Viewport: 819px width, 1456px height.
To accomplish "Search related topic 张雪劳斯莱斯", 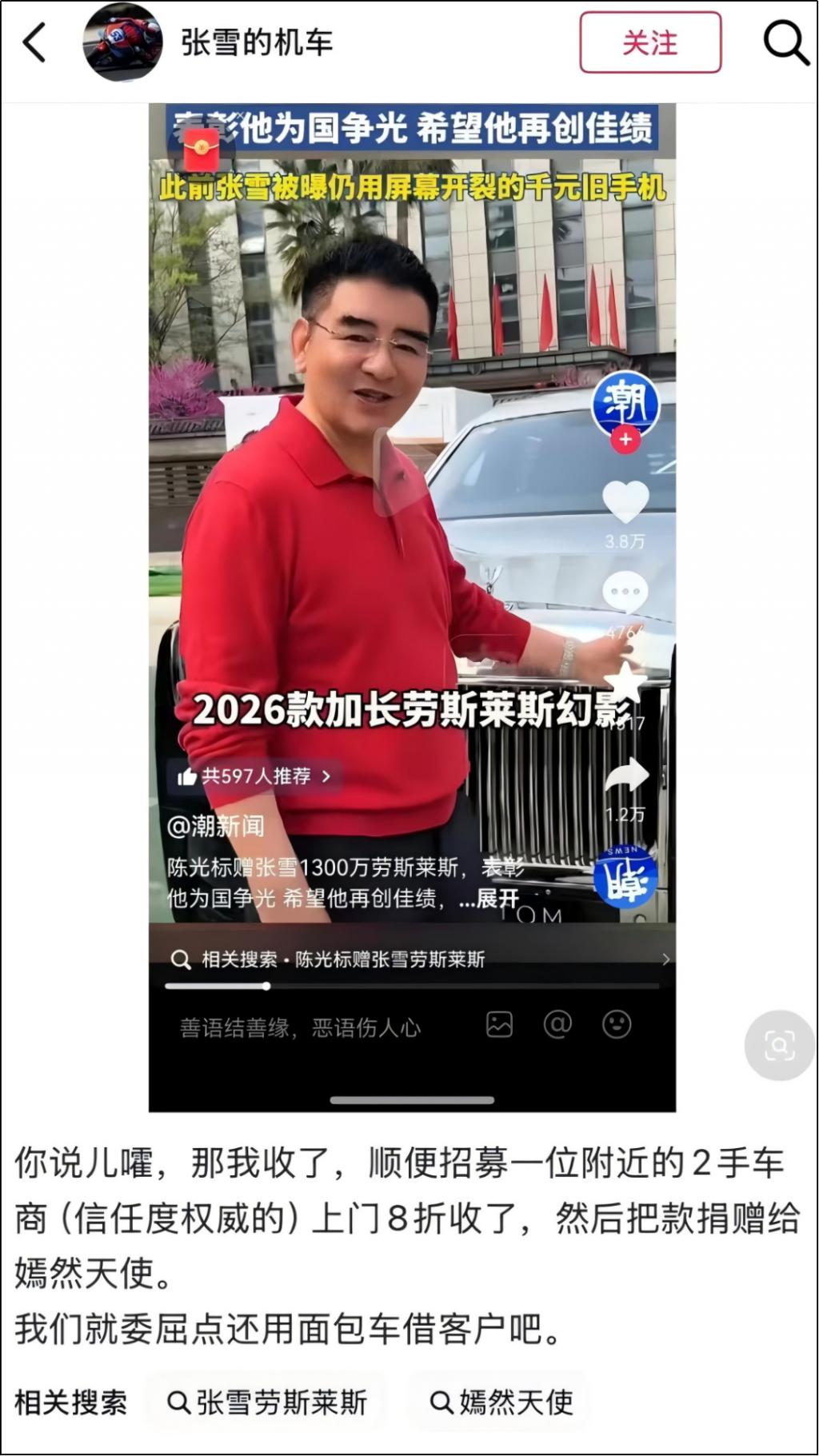I will 267,1402.
